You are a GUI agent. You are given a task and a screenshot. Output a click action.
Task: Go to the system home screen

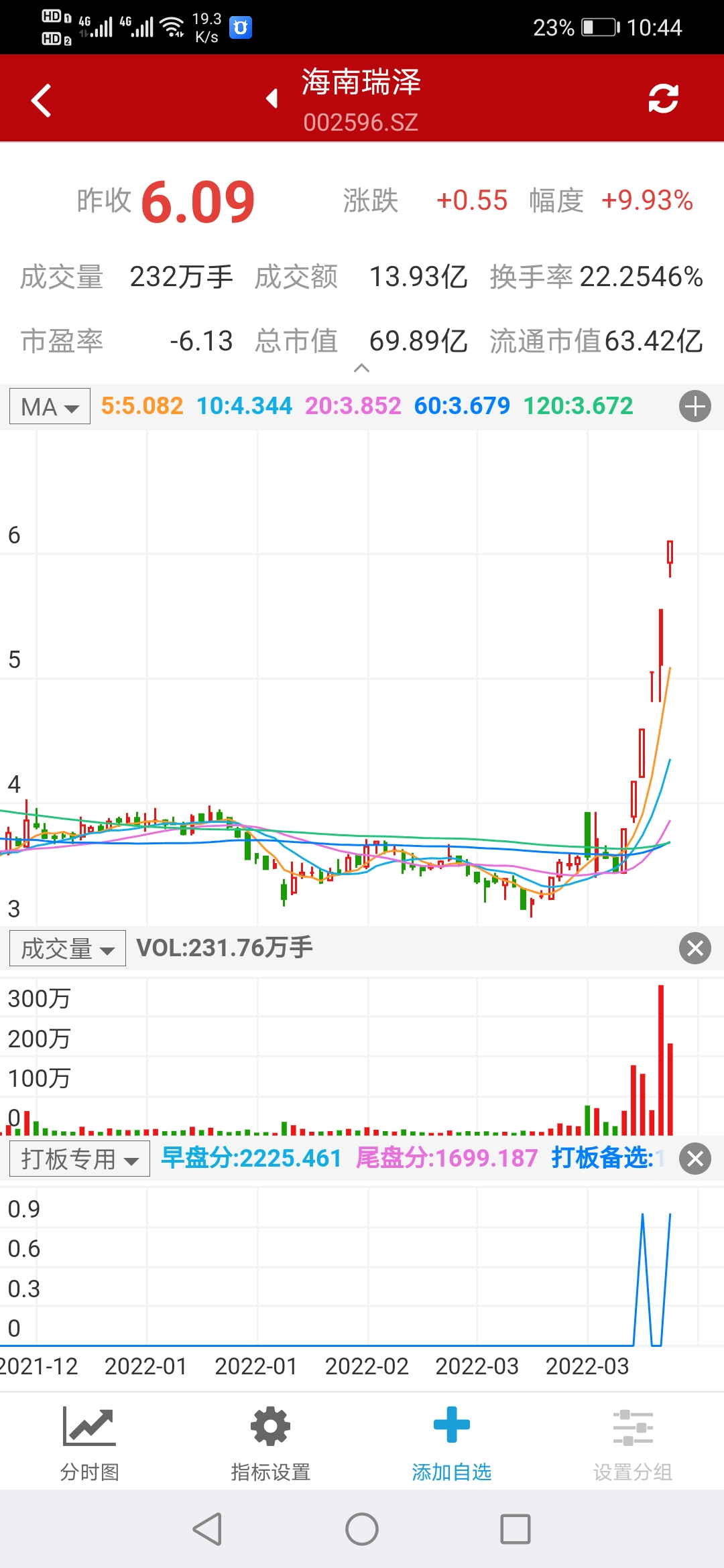(x=362, y=1529)
